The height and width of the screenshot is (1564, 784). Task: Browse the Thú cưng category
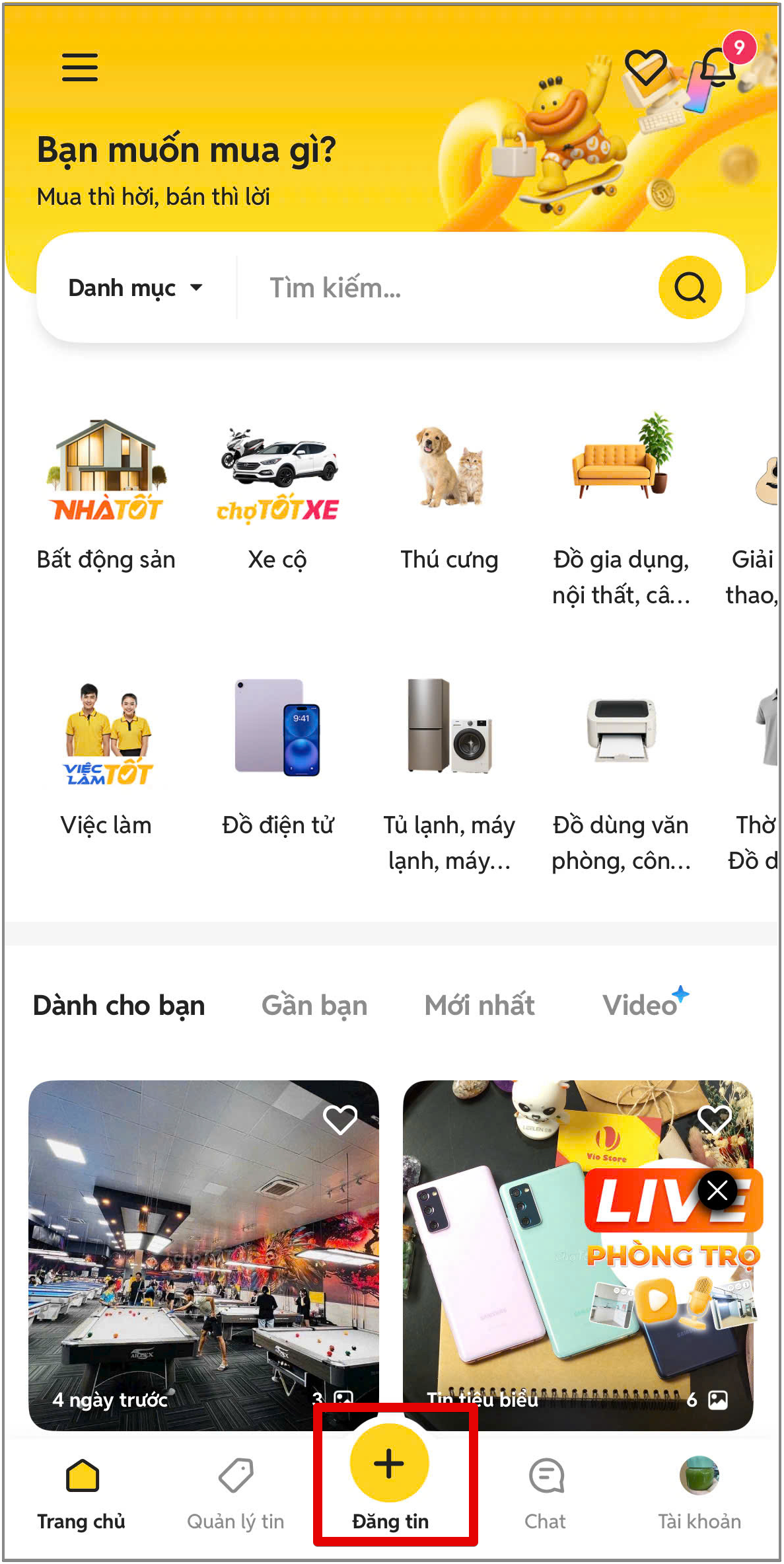click(449, 496)
